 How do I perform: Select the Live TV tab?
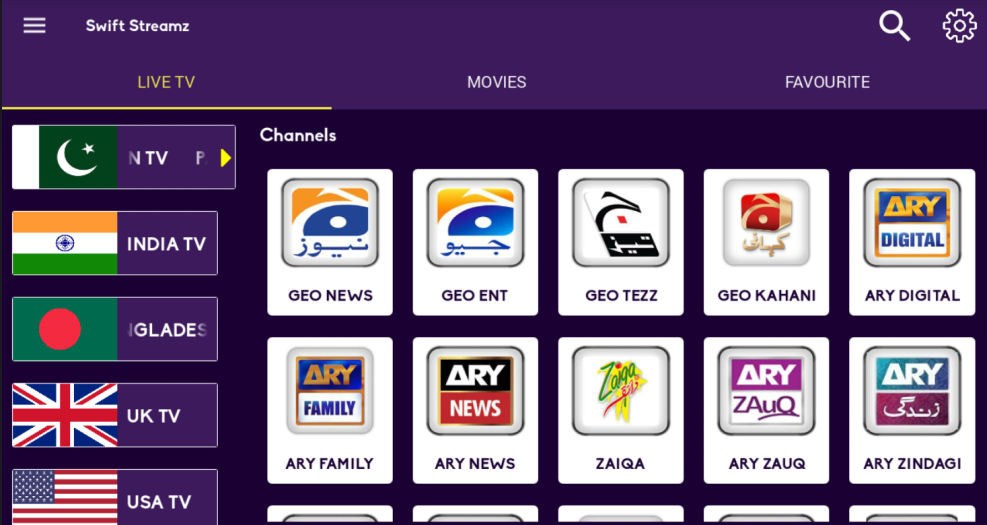coord(166,82)
